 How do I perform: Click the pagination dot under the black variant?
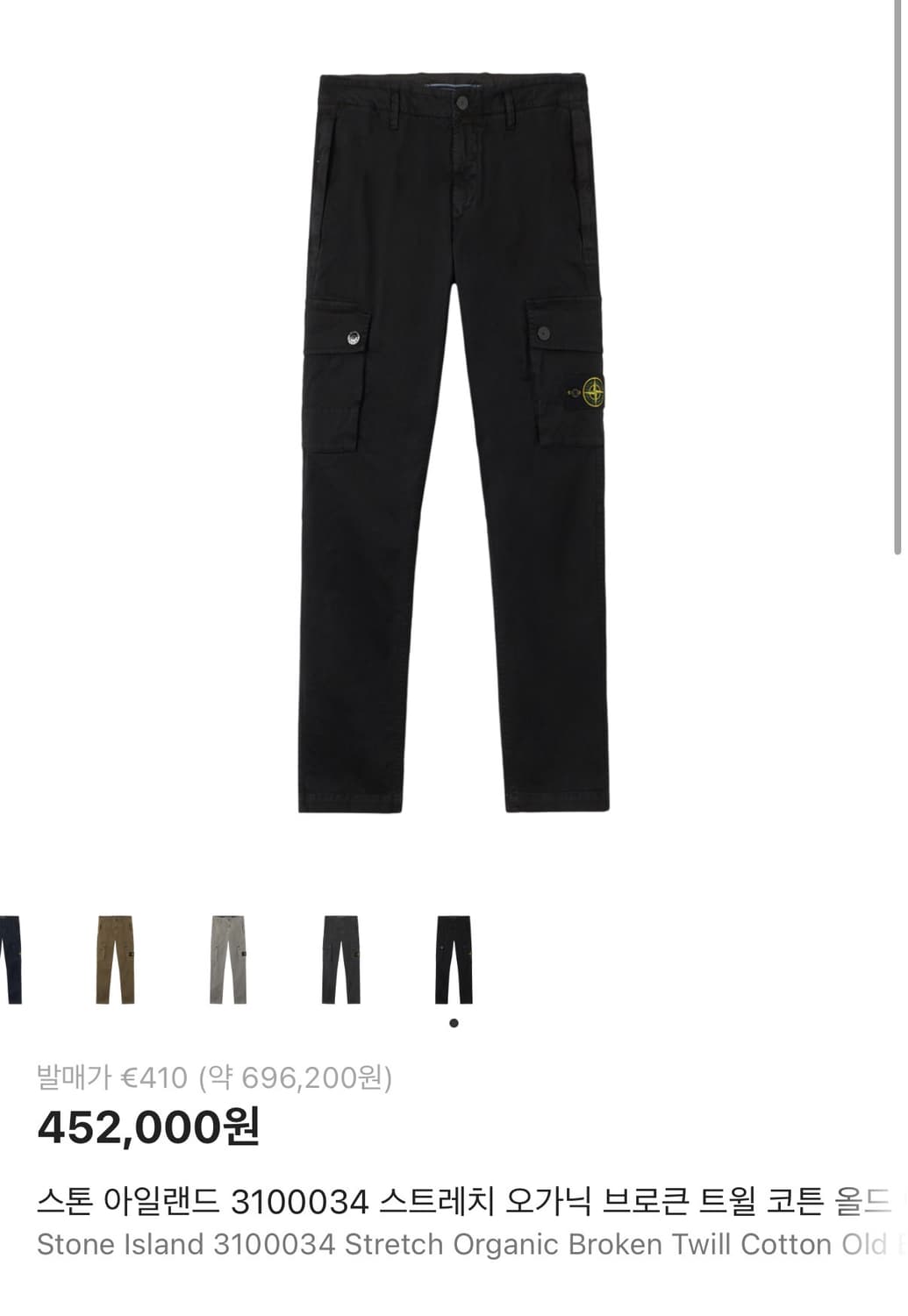454,1020
